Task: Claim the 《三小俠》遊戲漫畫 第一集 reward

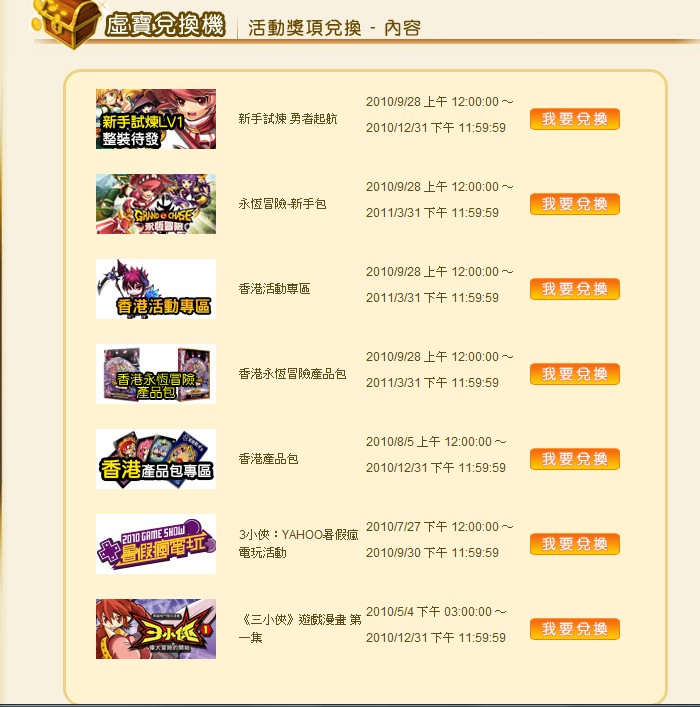Action: [575, 629]
